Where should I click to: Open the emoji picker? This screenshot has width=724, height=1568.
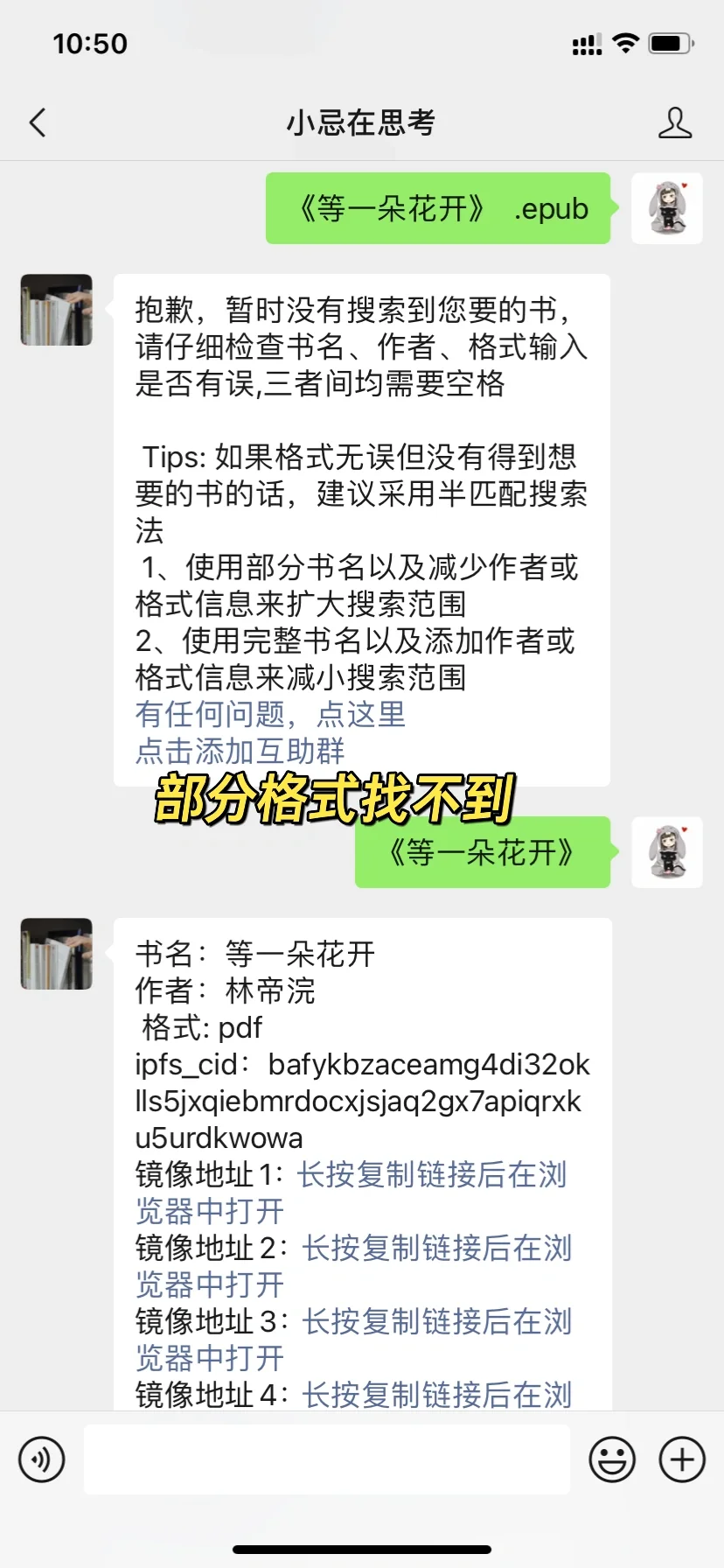coord(612,1459)
